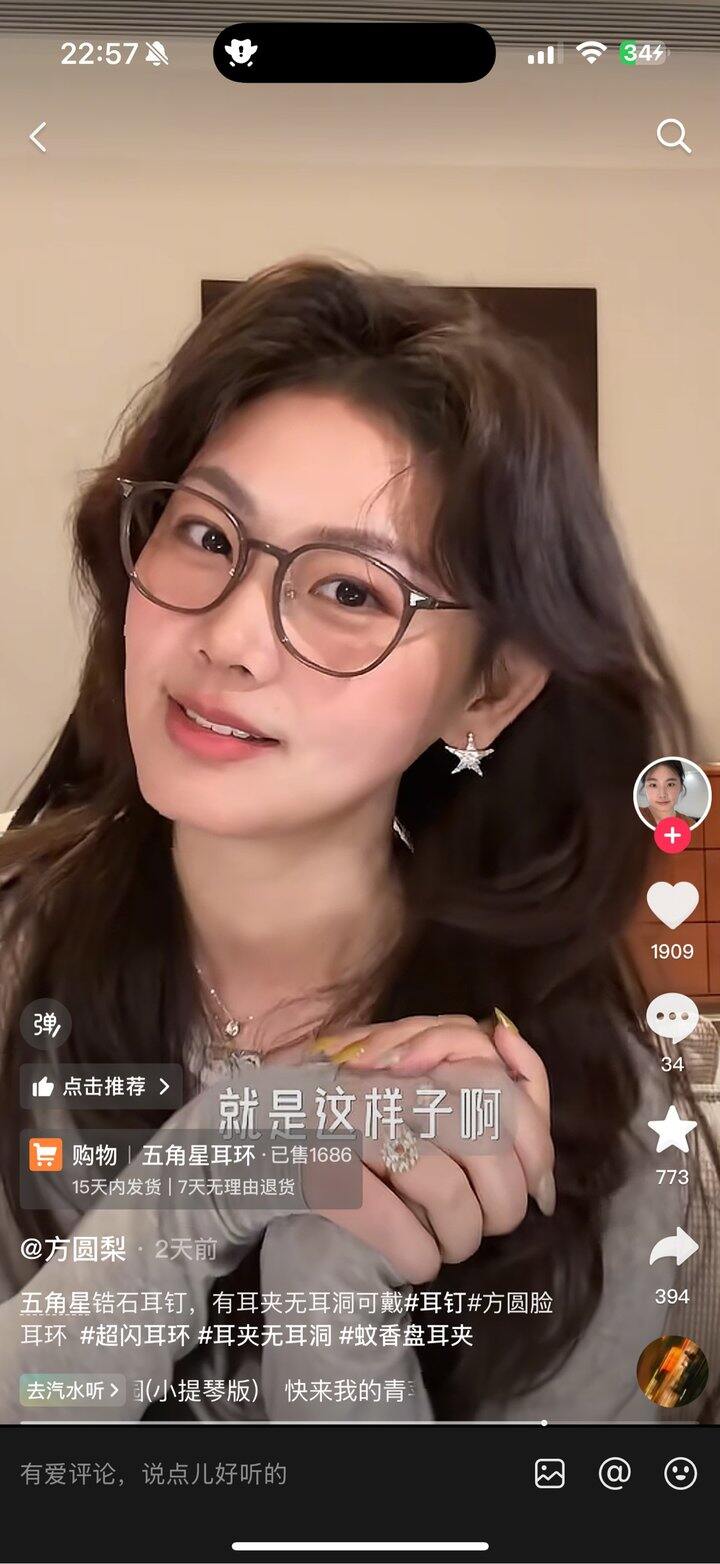Focus the 有爱评论 comment field
Screen dimensions: 720x1564
point(250,1473)
